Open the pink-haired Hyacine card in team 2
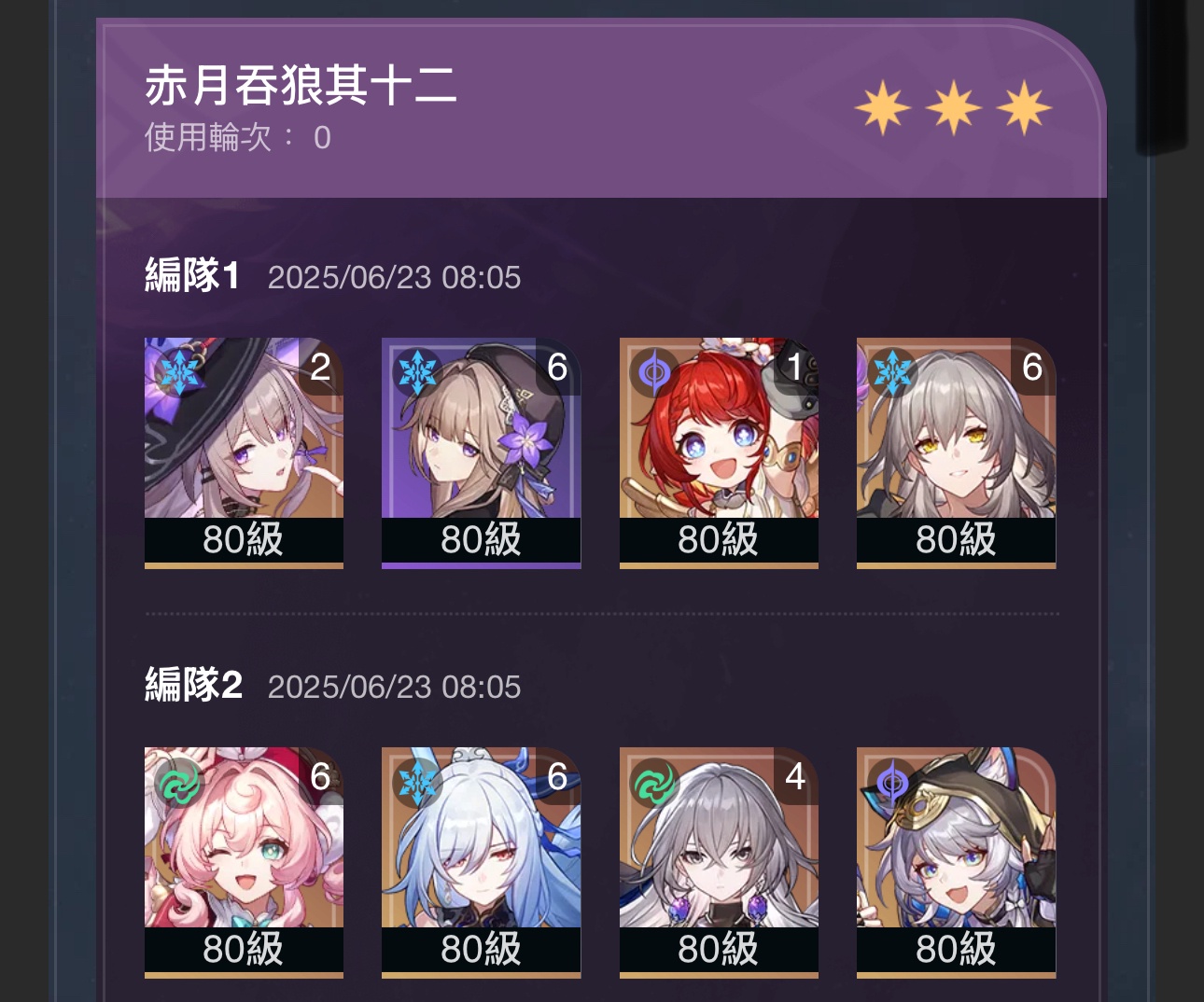The width and height of the screenshot is (1204, 1002). [x=244, y=862]
